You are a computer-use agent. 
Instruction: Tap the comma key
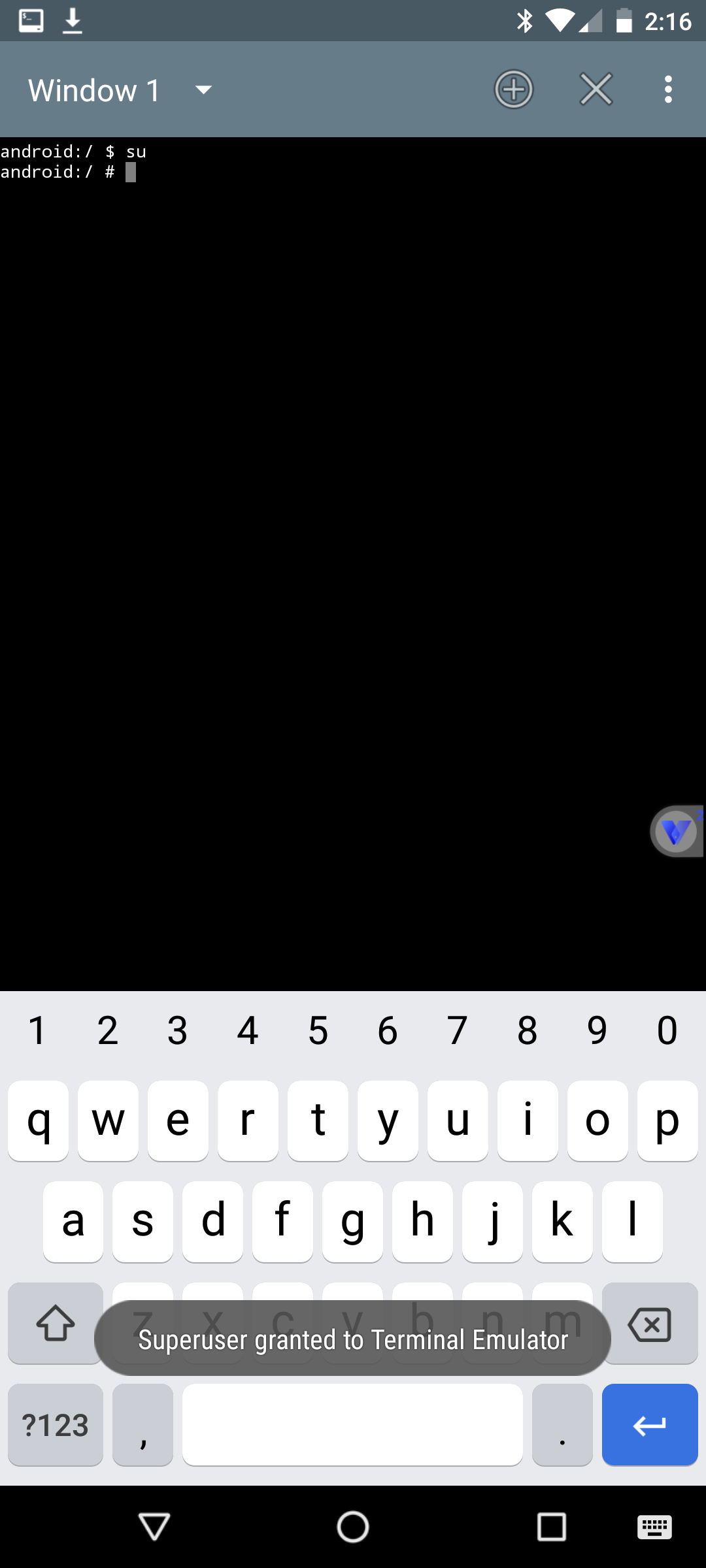coord(143,1425)
